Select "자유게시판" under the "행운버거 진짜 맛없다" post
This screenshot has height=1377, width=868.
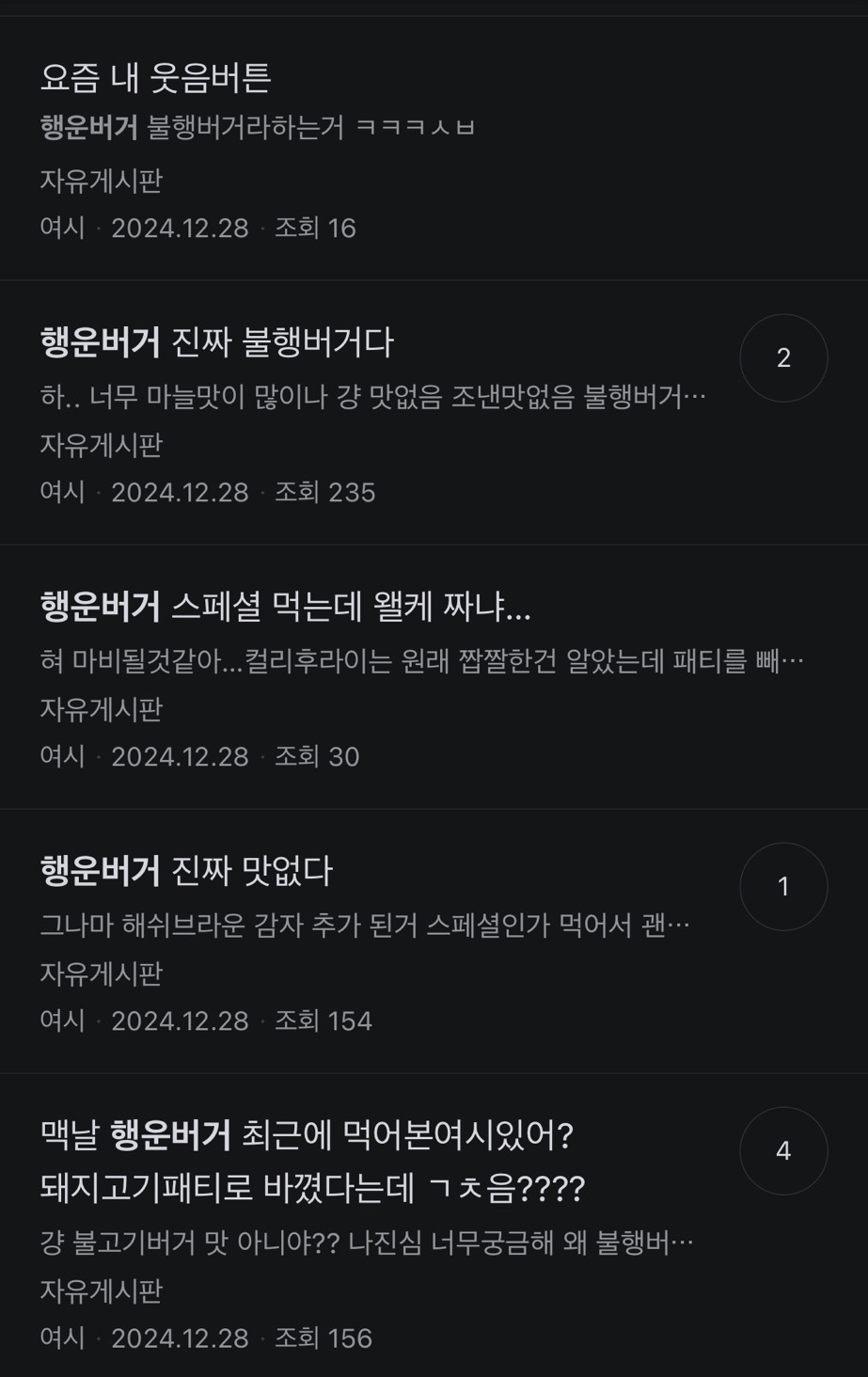click(x=103, y=975)
